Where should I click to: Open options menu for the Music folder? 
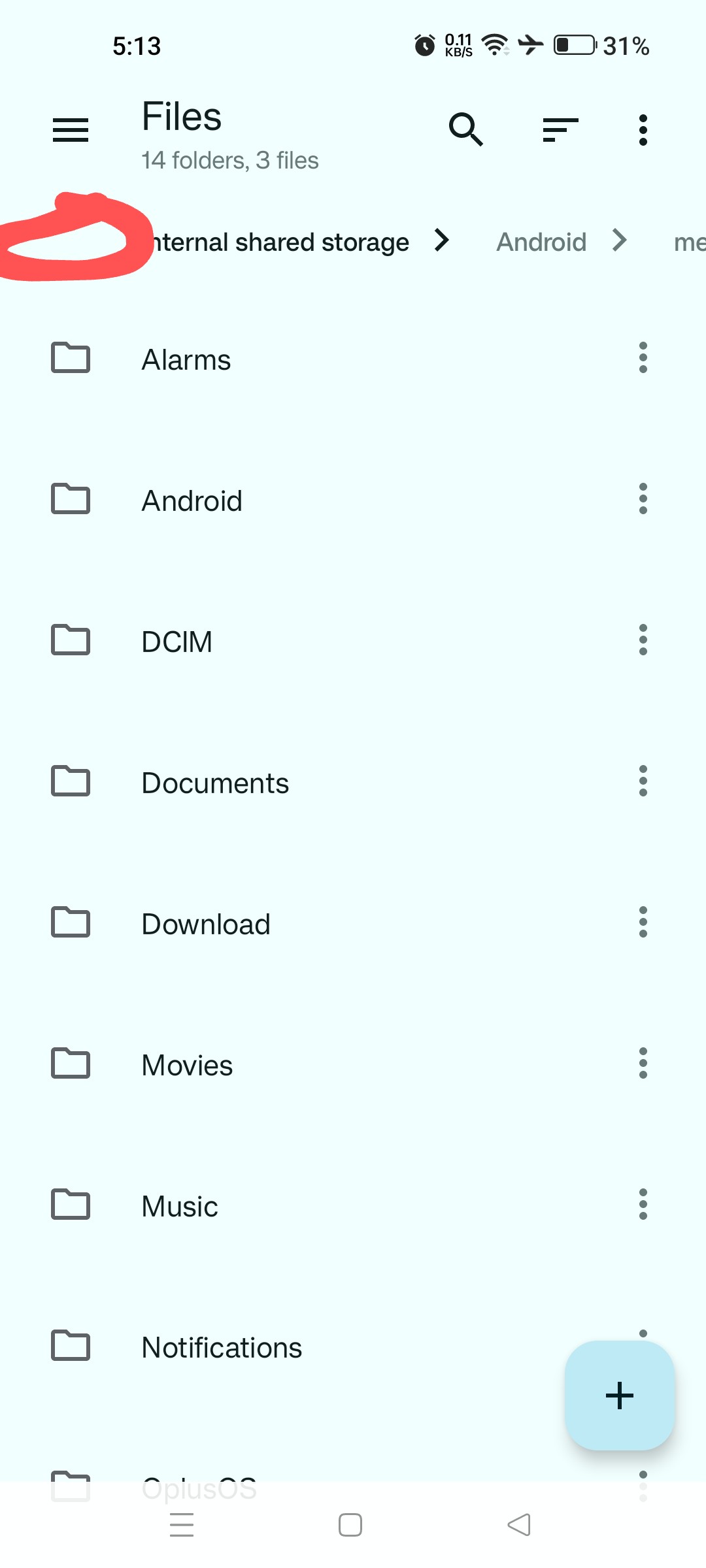643,1205
